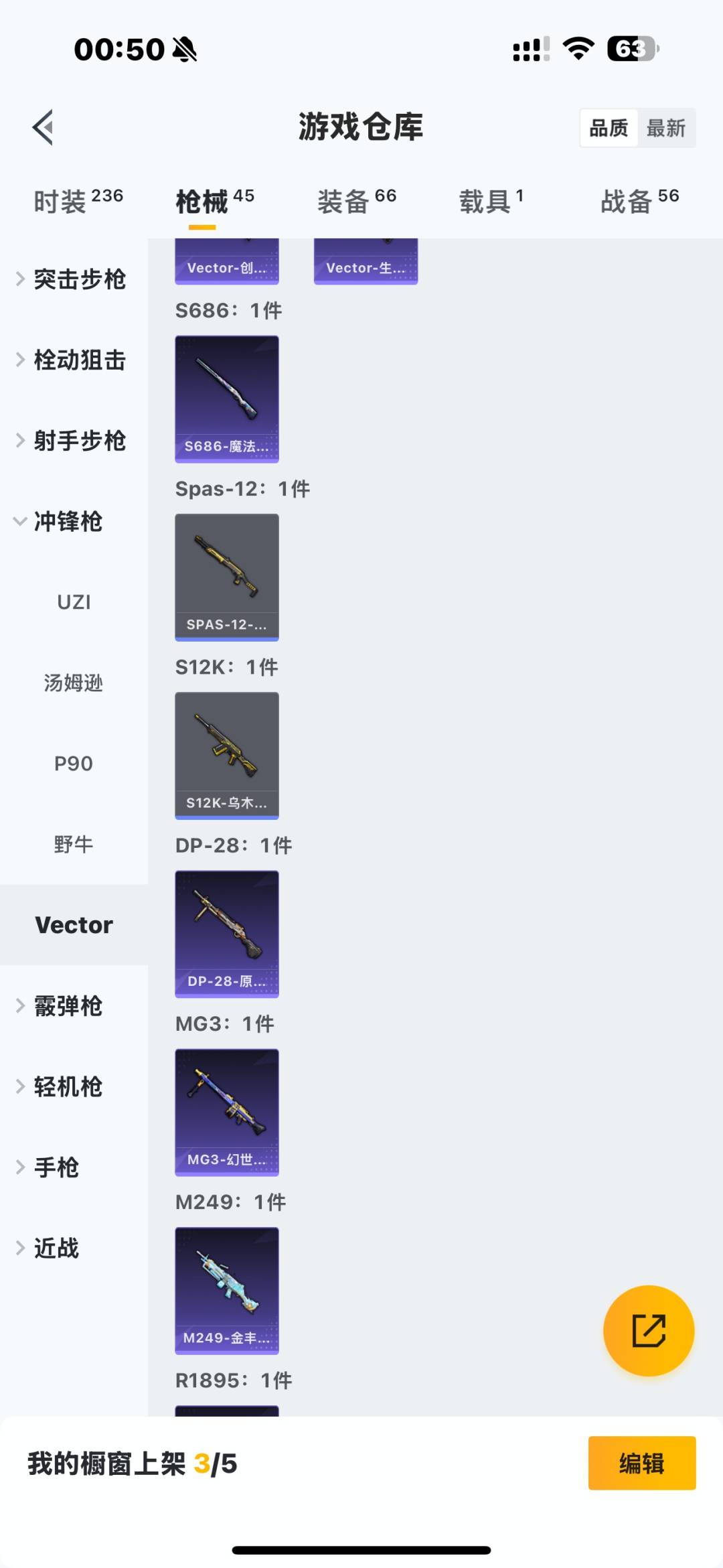Jump to P90 weapons
Image resolution: width=723 pixels, height=1568 pixels.
coord(74,764)
